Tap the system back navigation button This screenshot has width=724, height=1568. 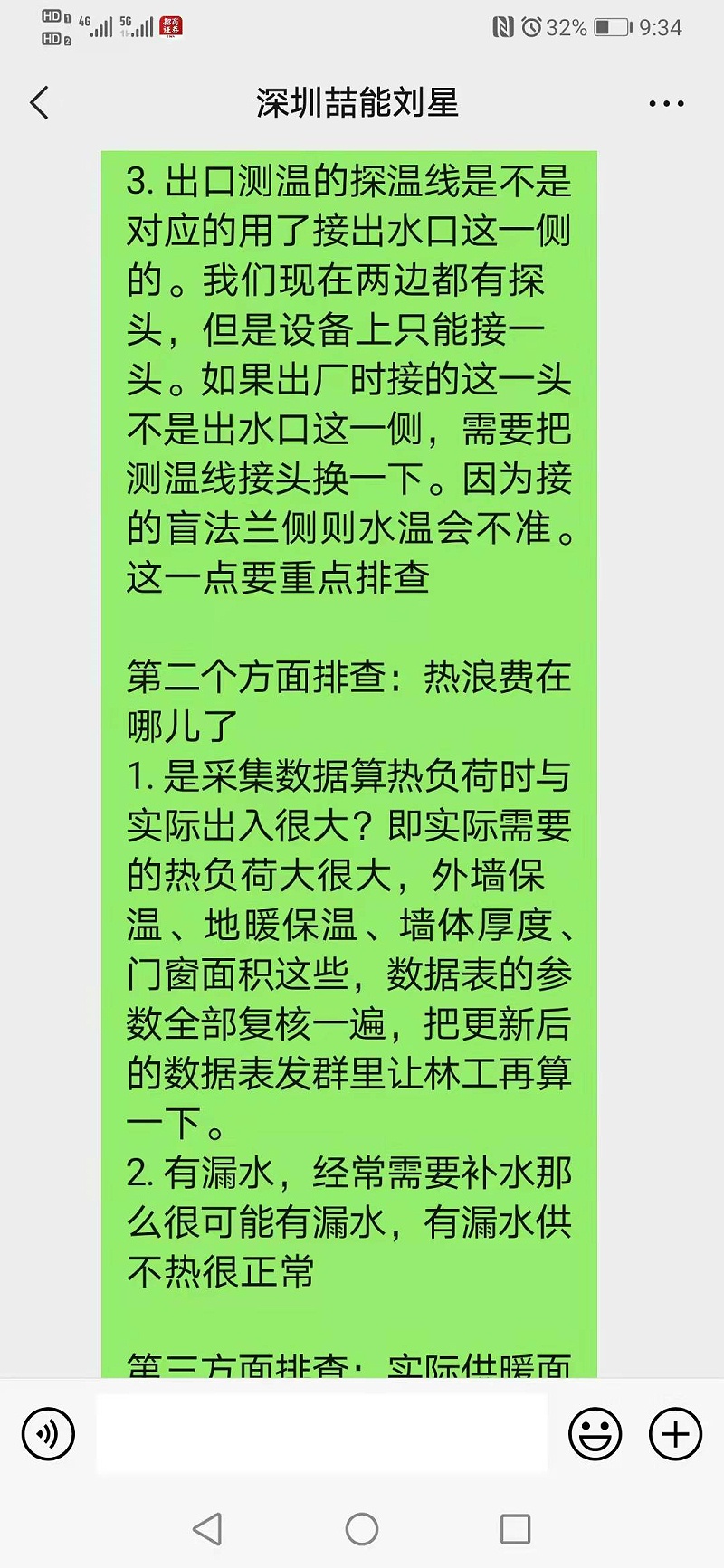pos(207,1529)
